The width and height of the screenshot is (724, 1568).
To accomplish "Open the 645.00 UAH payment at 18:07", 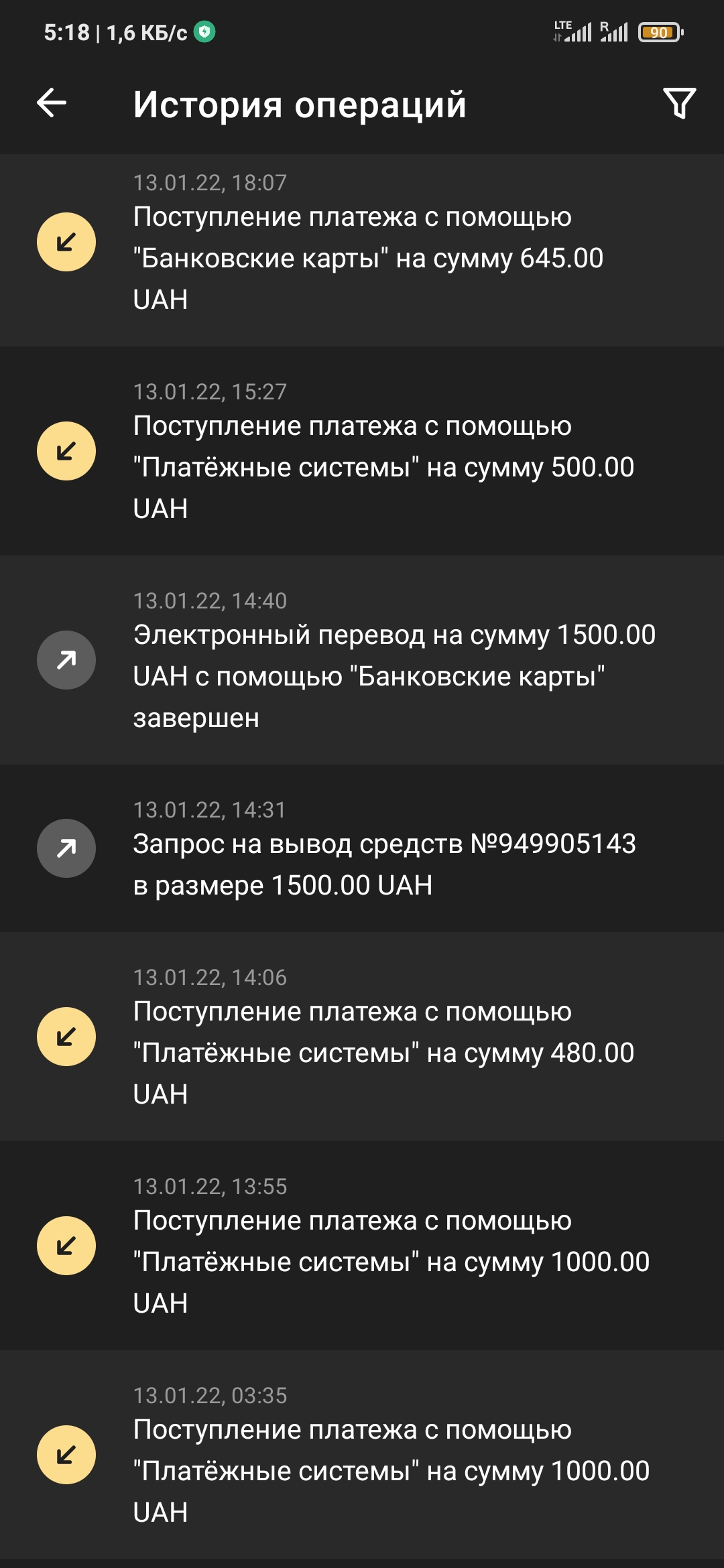I will (362, 251).
